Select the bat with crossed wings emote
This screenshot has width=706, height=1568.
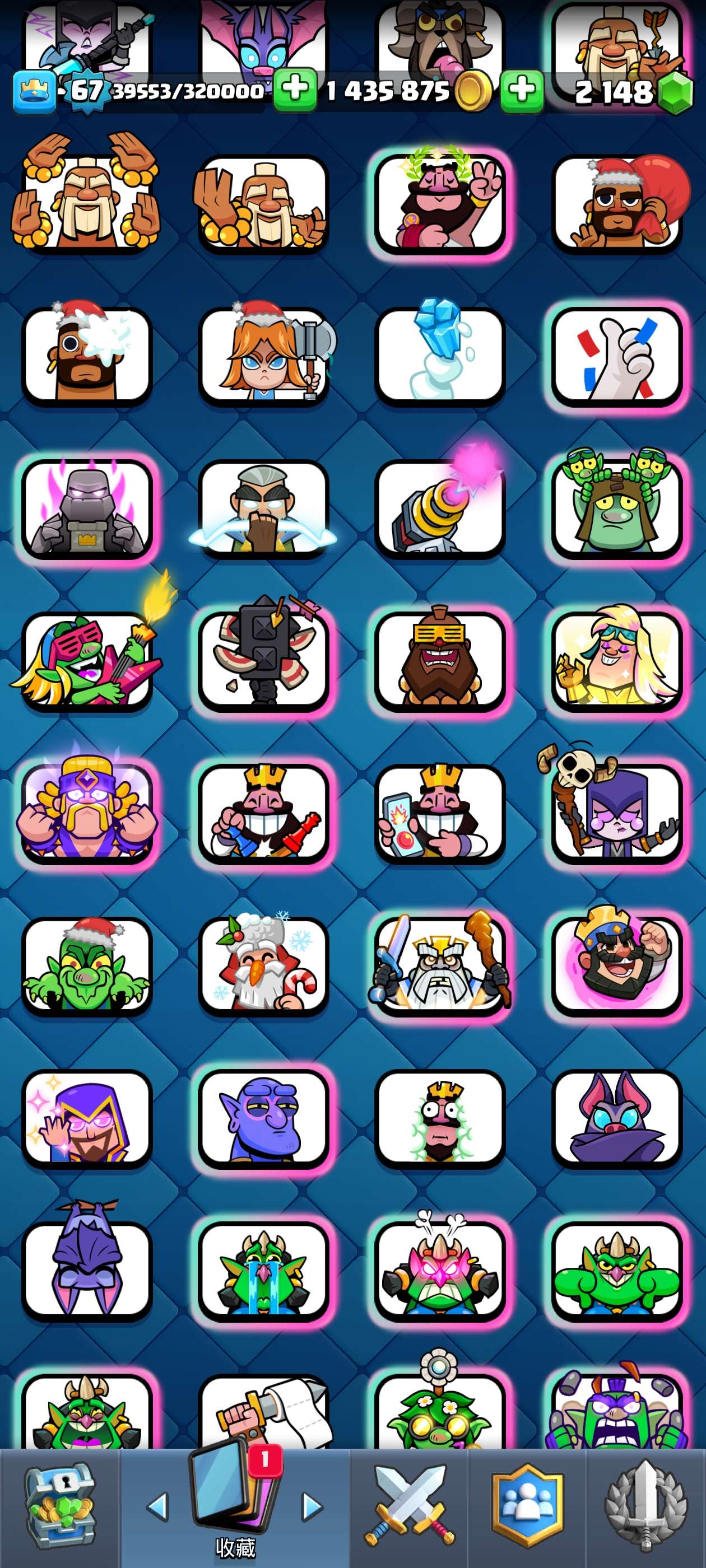(x=616, y=1117)
